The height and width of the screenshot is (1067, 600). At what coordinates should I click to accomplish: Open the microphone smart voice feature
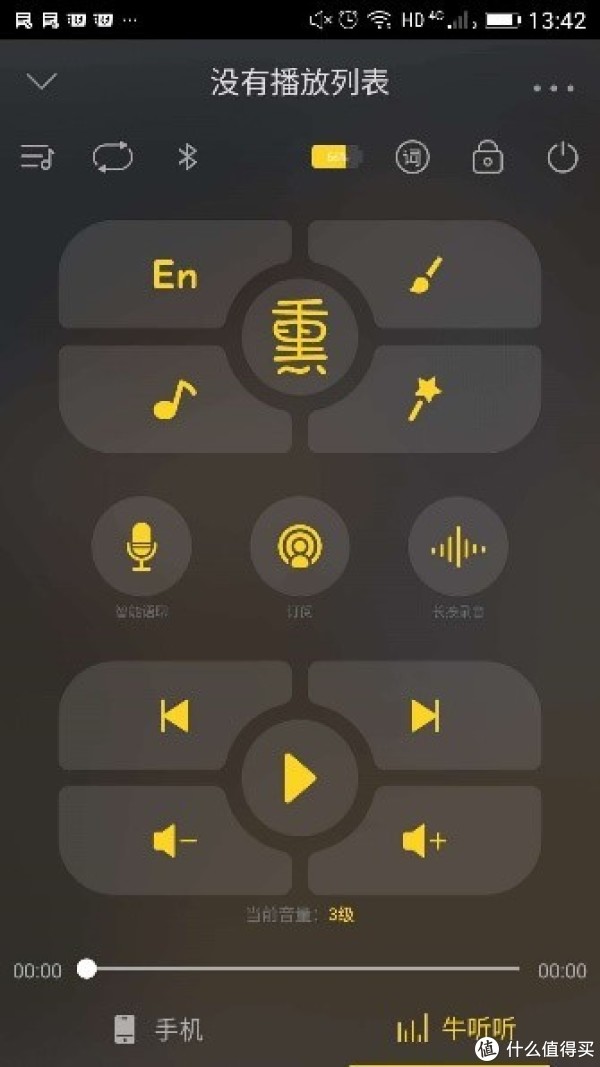pyautogui.click(x=141, y=547)
